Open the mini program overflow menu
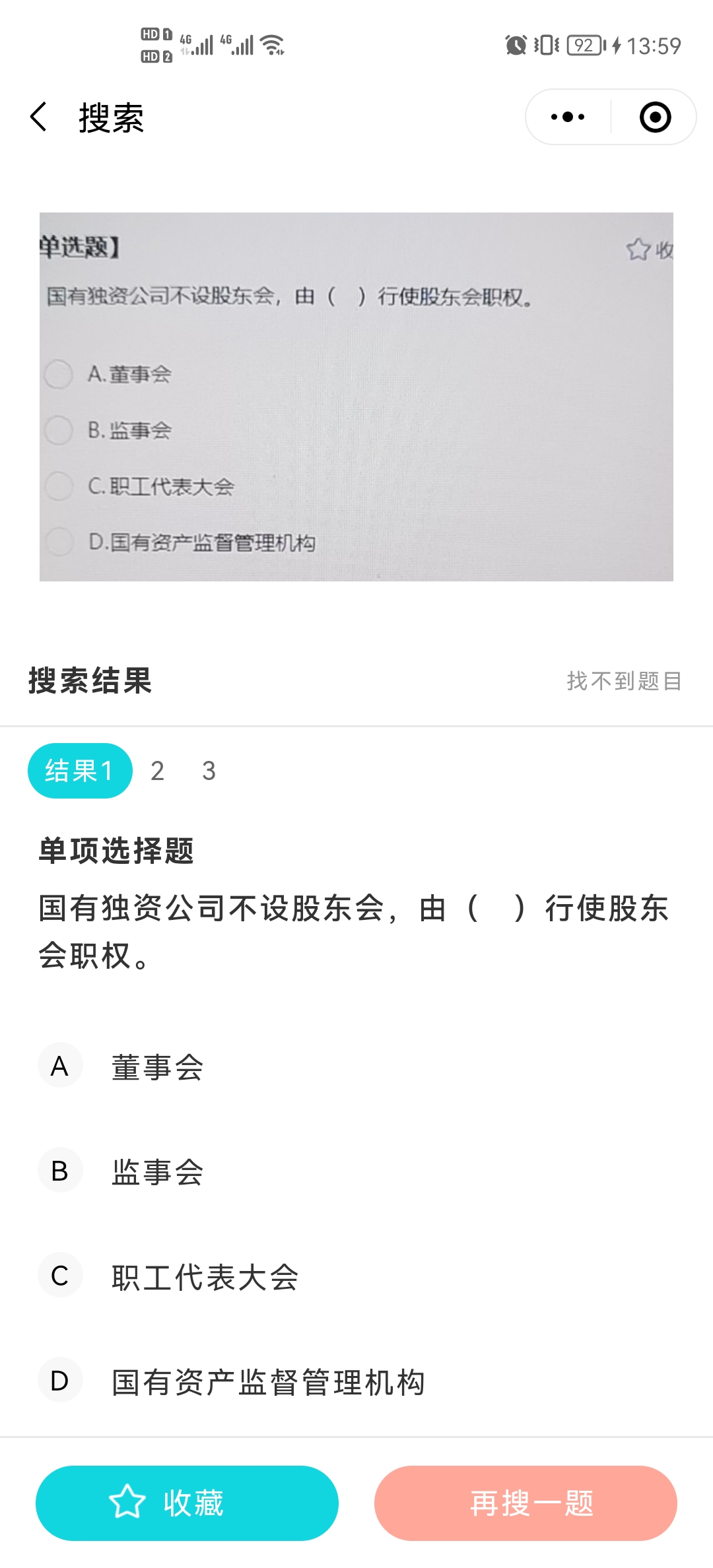The width and height of the screenshot is (713, 1568). 568,117
